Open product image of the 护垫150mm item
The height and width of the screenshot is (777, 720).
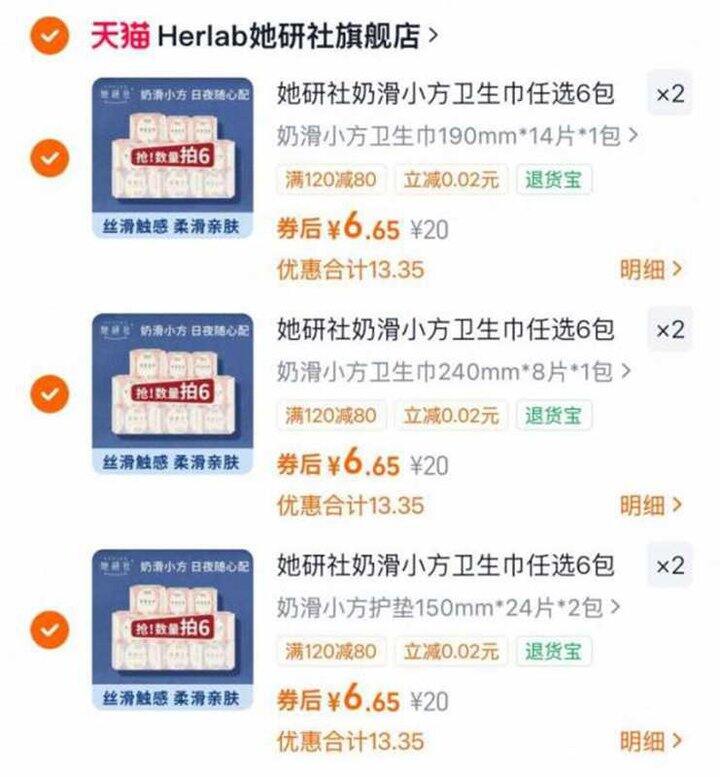click(x=172, y=630)
